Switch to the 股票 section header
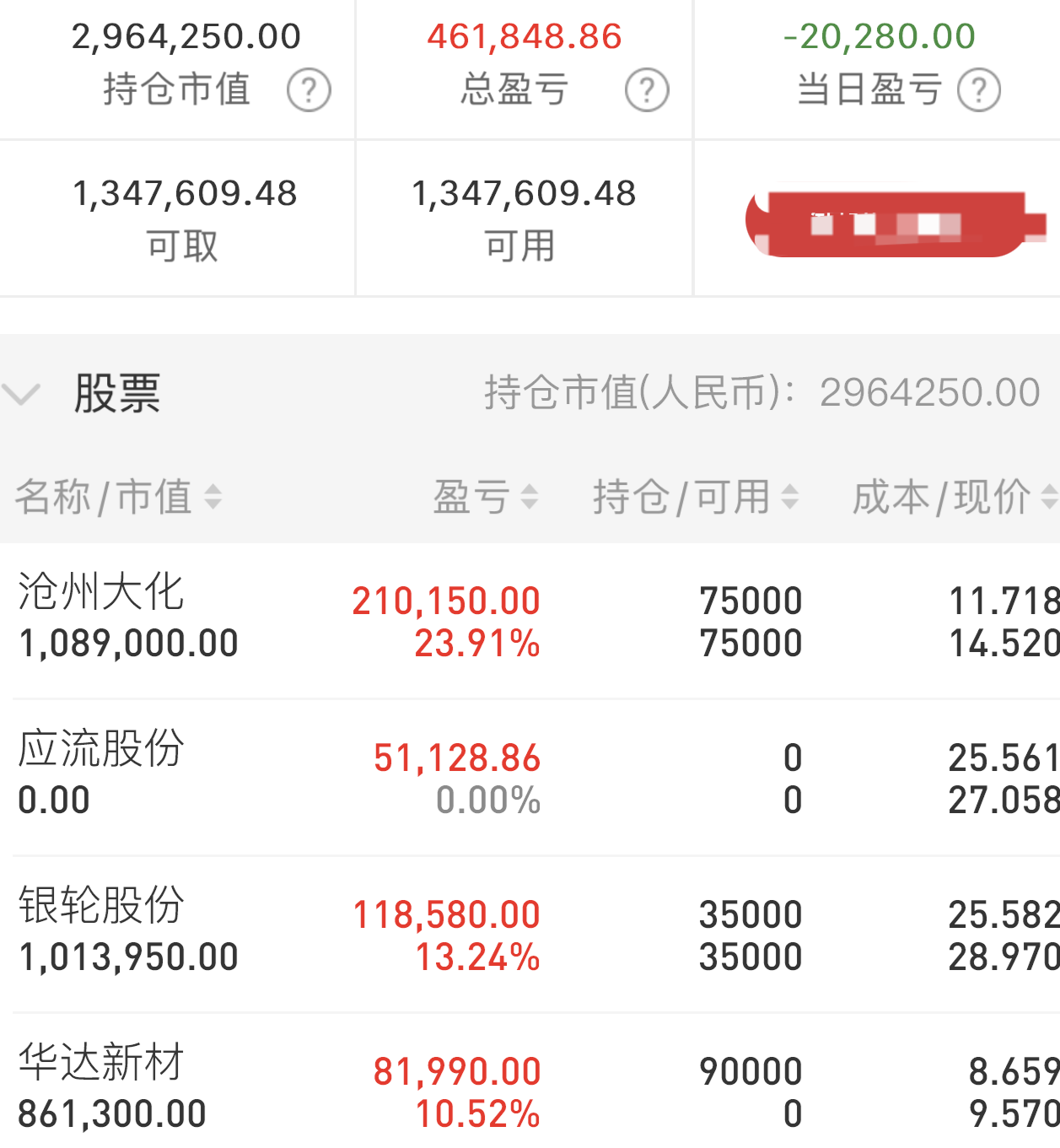Viewport: 1060px width, 1148px height. [118, 395]
